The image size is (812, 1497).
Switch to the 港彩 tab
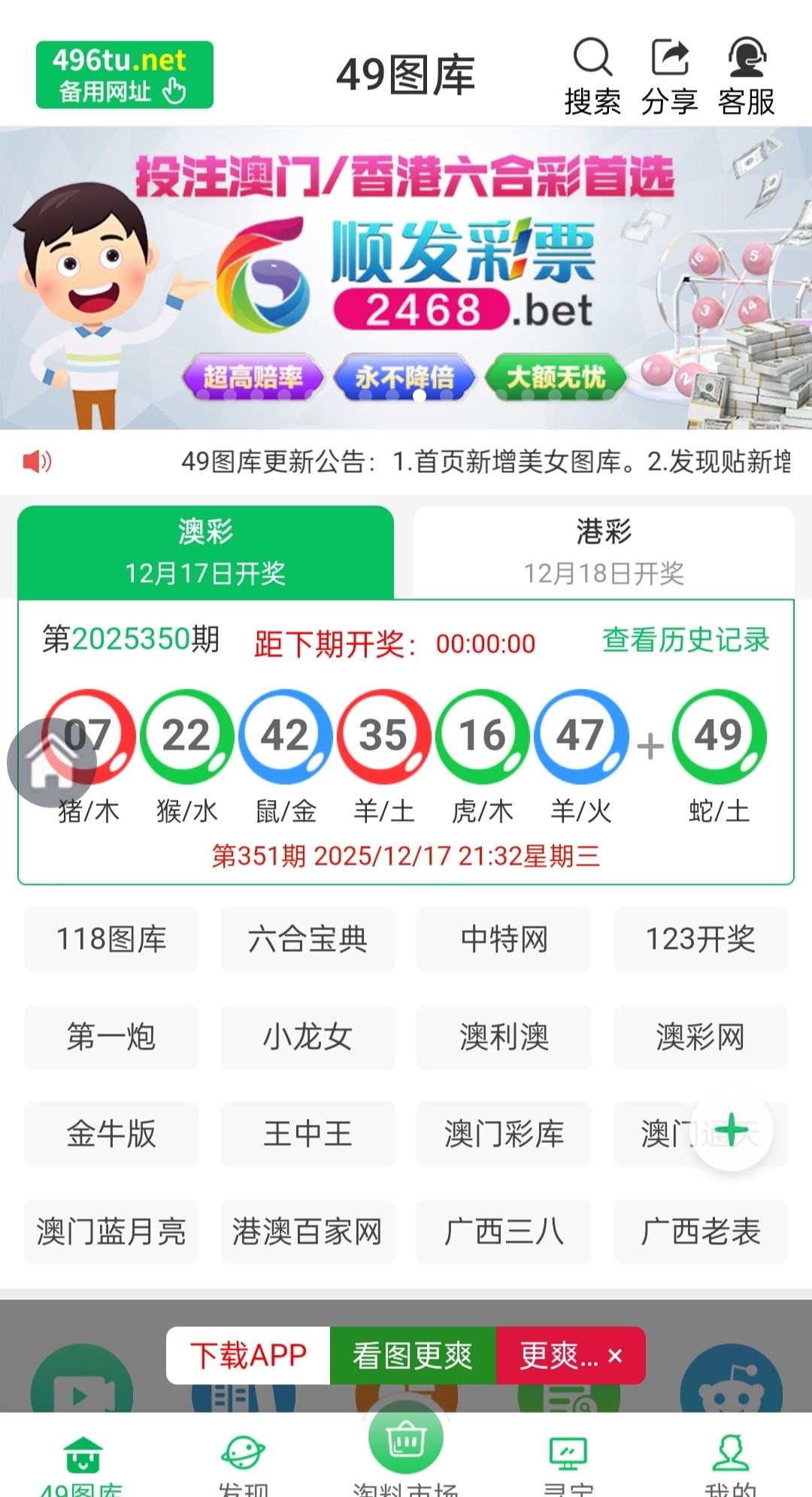coord(604,551)
